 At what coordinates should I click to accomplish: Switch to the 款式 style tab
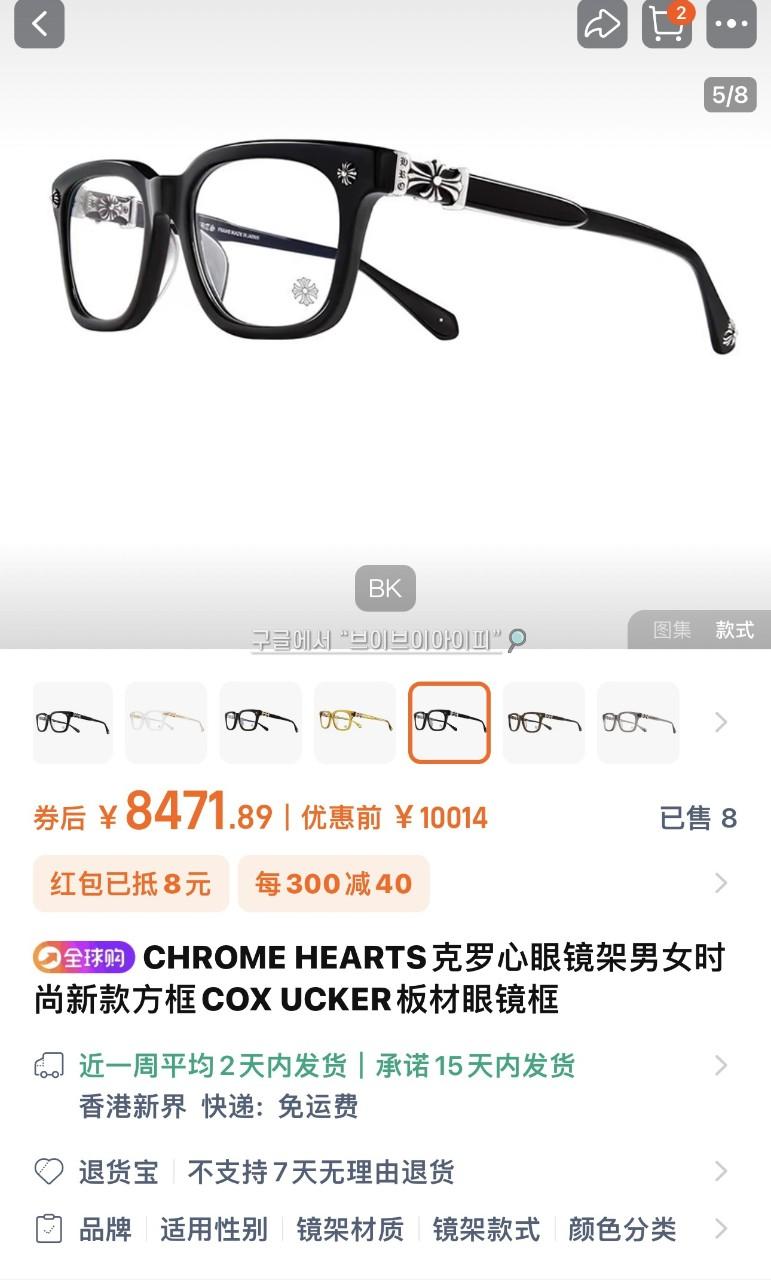point(734,630)
